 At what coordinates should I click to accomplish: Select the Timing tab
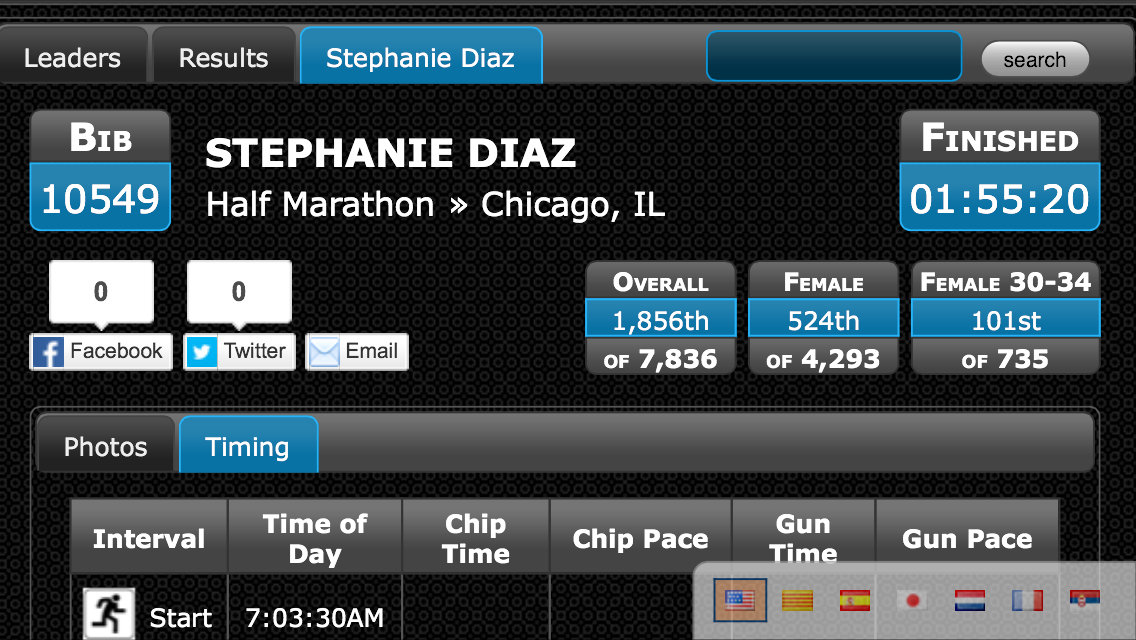click(247, 447)
